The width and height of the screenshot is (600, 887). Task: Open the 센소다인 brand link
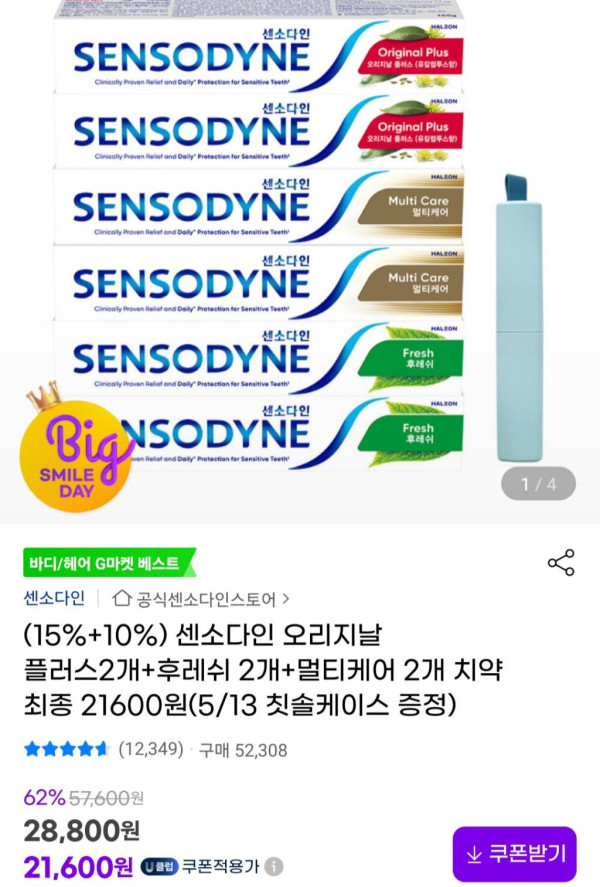click(x=54, y=599)
